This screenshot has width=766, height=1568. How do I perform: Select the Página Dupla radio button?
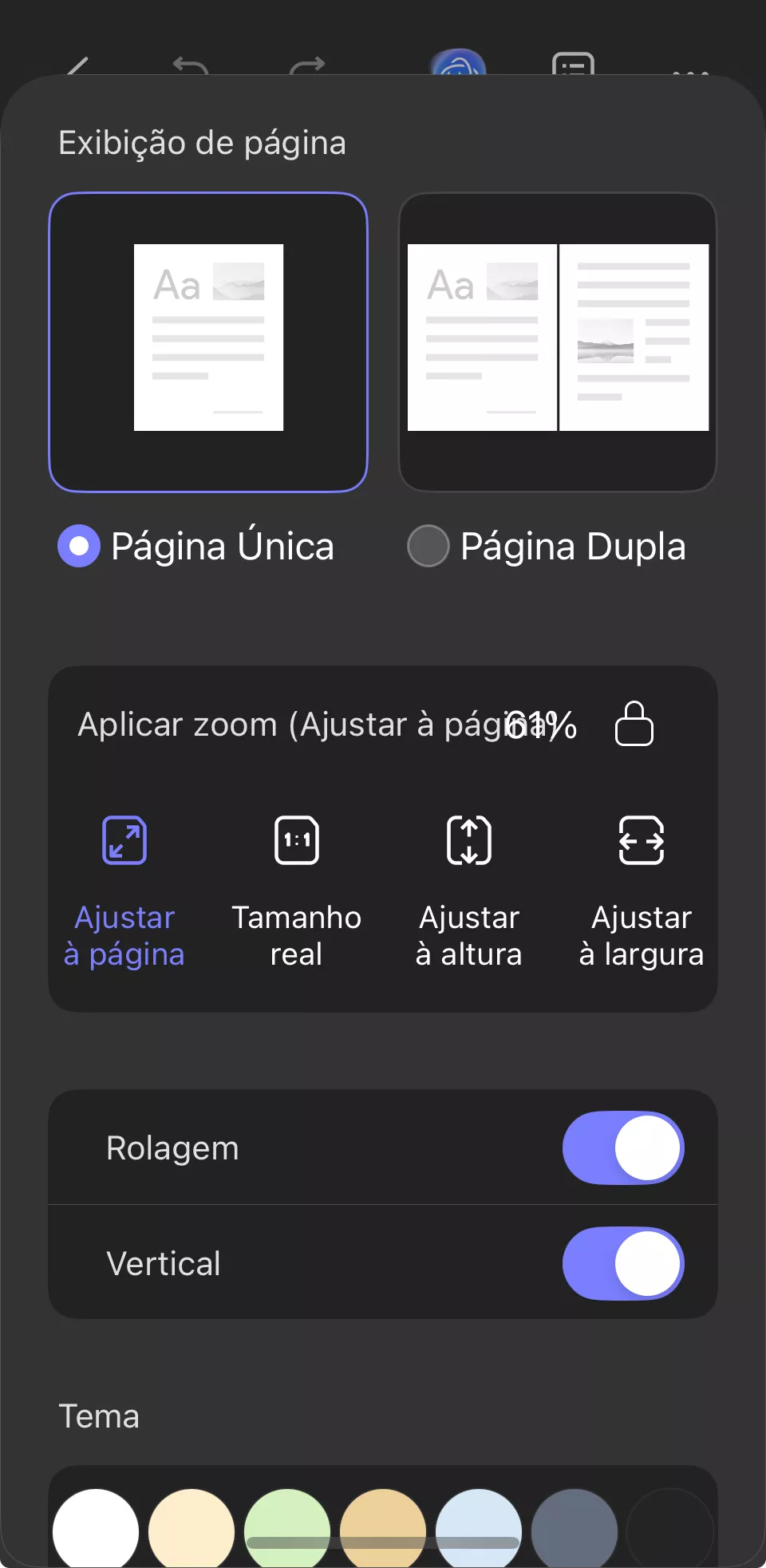click(x=428, y=547)
